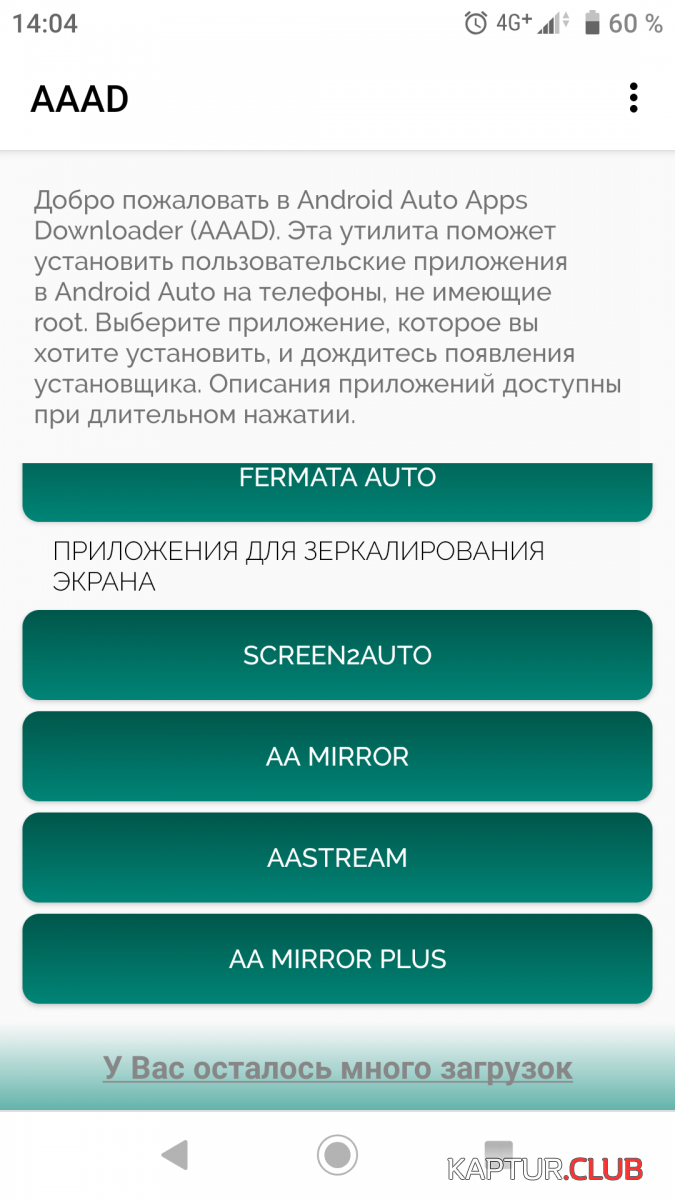Return to the home screen

tap(337, 1156)
